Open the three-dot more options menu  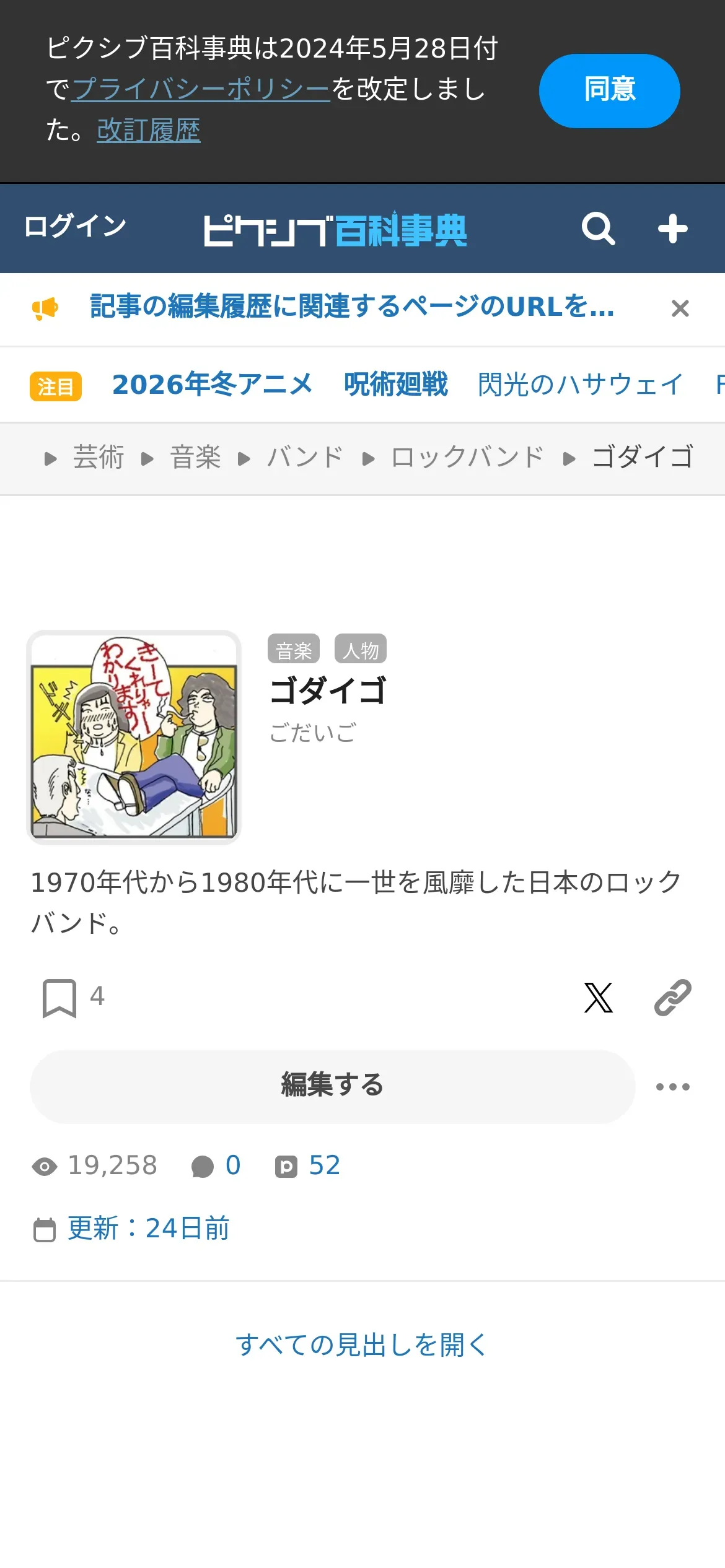672,1087
